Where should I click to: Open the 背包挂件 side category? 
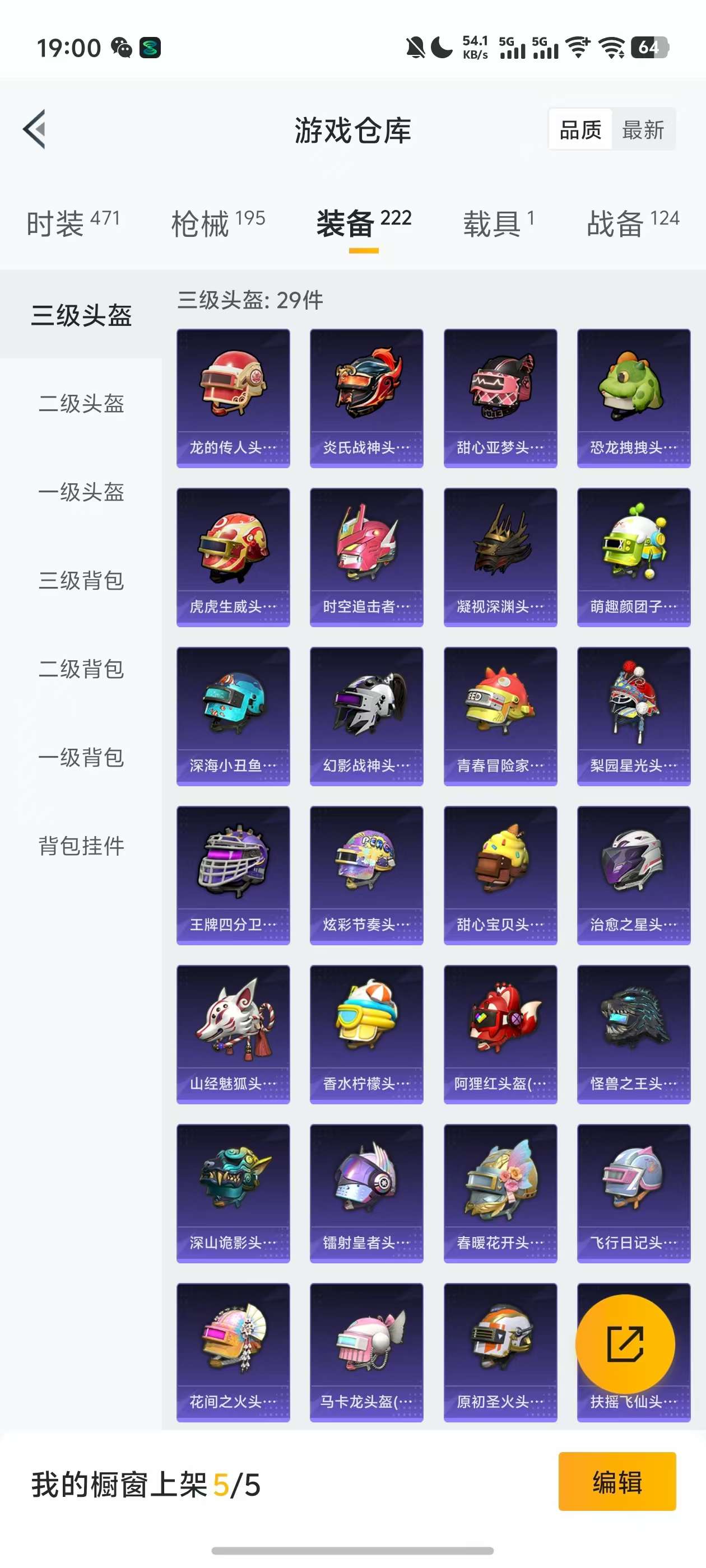tap(81, 846)
